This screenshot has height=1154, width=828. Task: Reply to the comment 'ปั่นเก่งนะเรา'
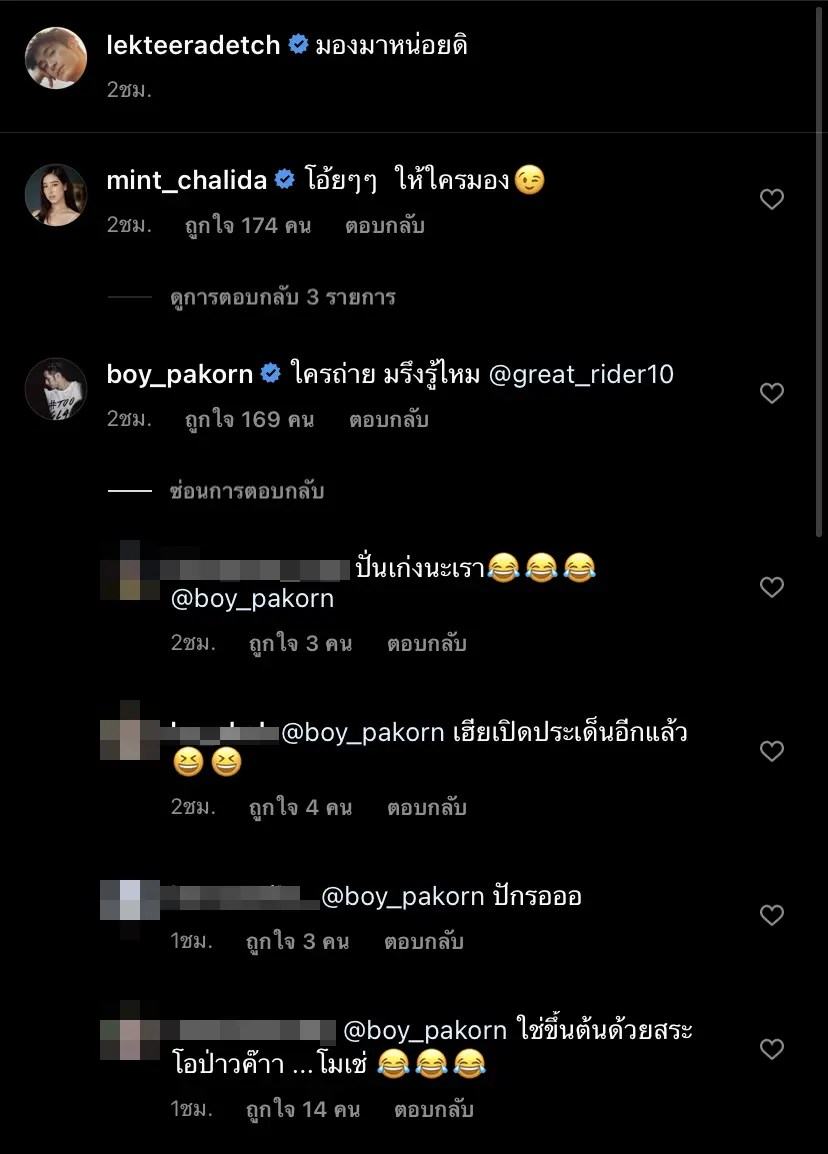426,644
